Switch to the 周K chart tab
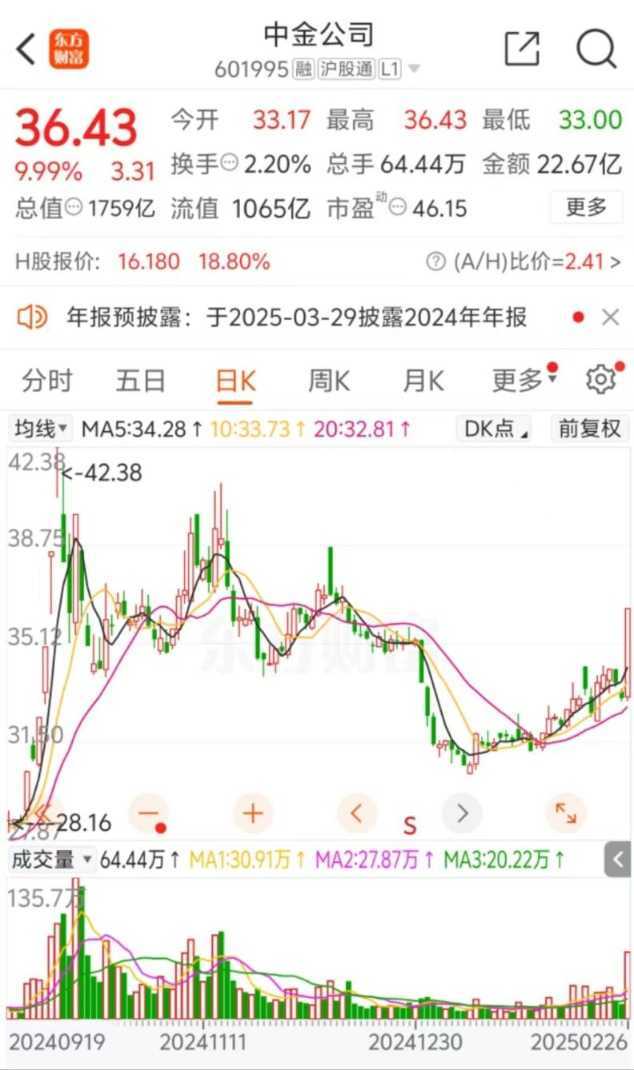Screen dimensions: 634x1070 click(328, 380)
